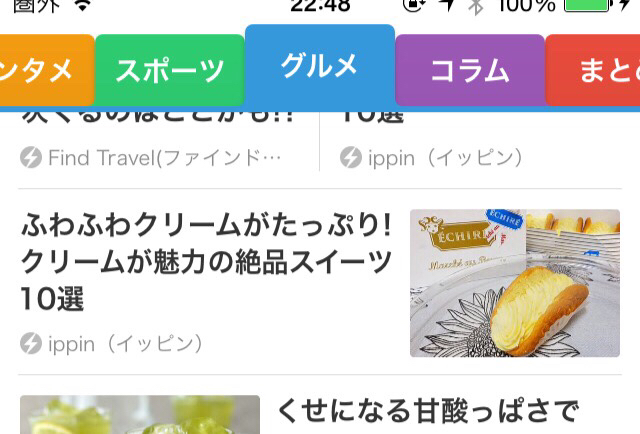Open the コラム tab
640x434 pixels.
469,70
